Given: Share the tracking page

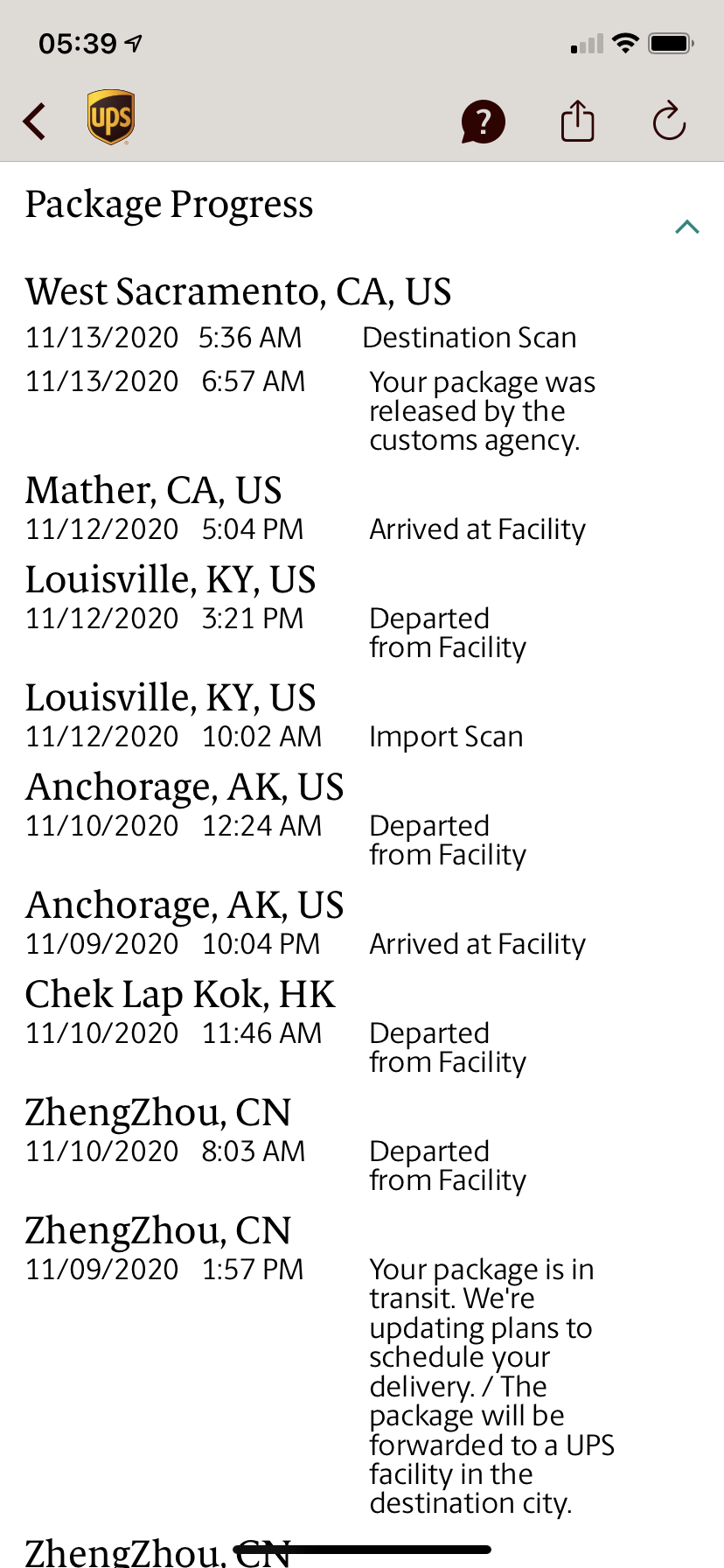Looking at the screenshot, I should [577, 121].
